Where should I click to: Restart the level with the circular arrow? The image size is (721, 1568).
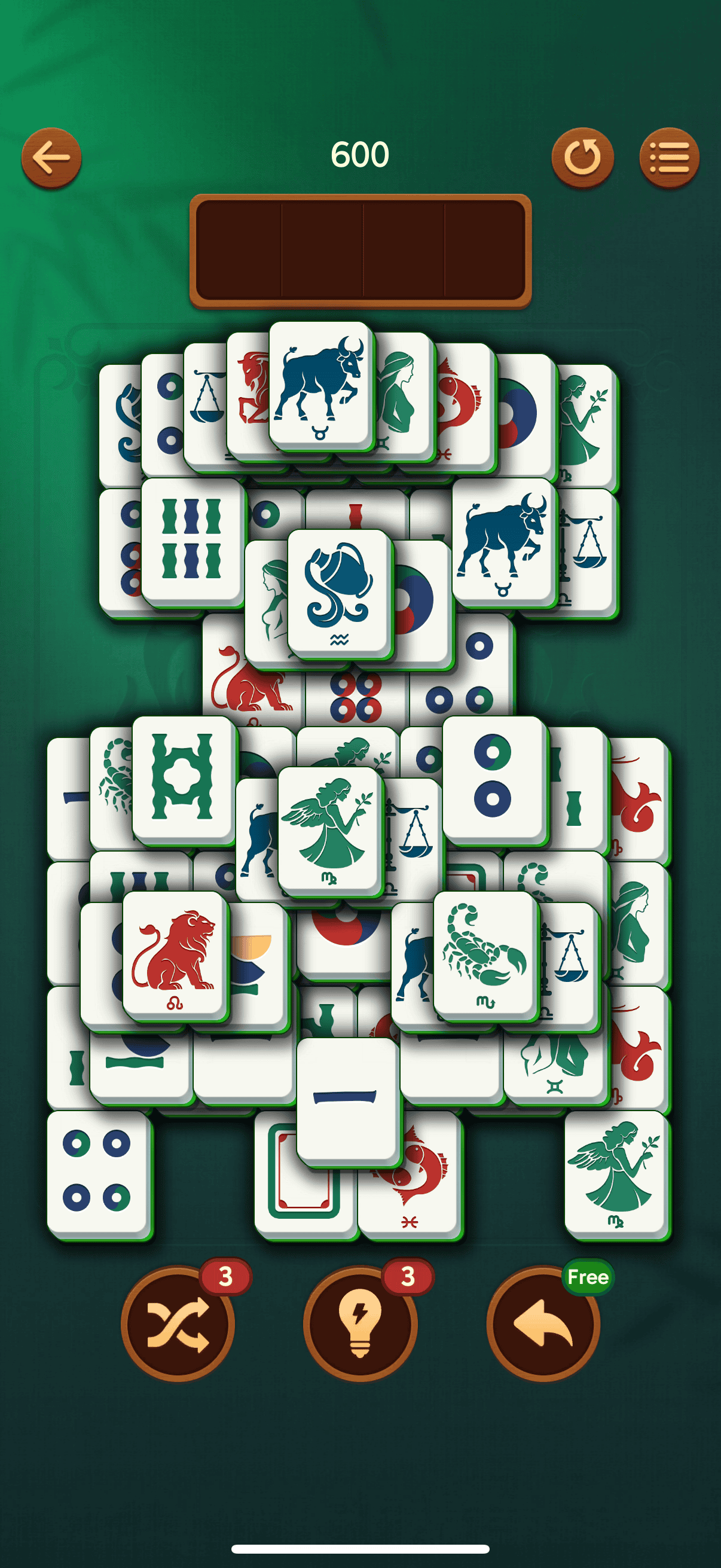582,157
